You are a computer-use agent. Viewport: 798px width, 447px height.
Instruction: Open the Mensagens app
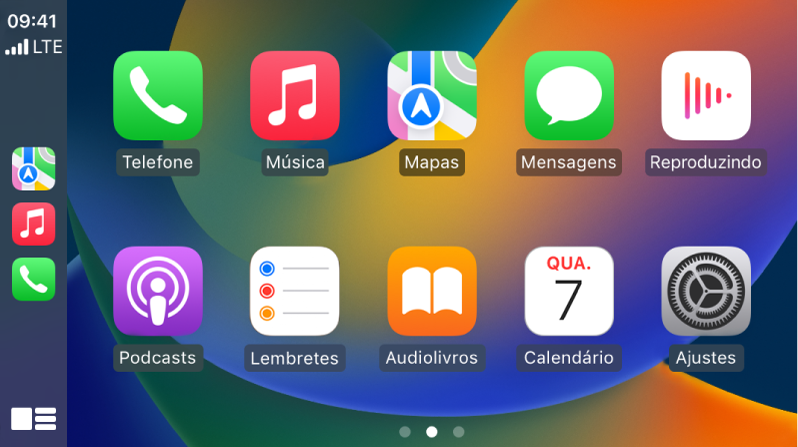click(x=569, y=95)
